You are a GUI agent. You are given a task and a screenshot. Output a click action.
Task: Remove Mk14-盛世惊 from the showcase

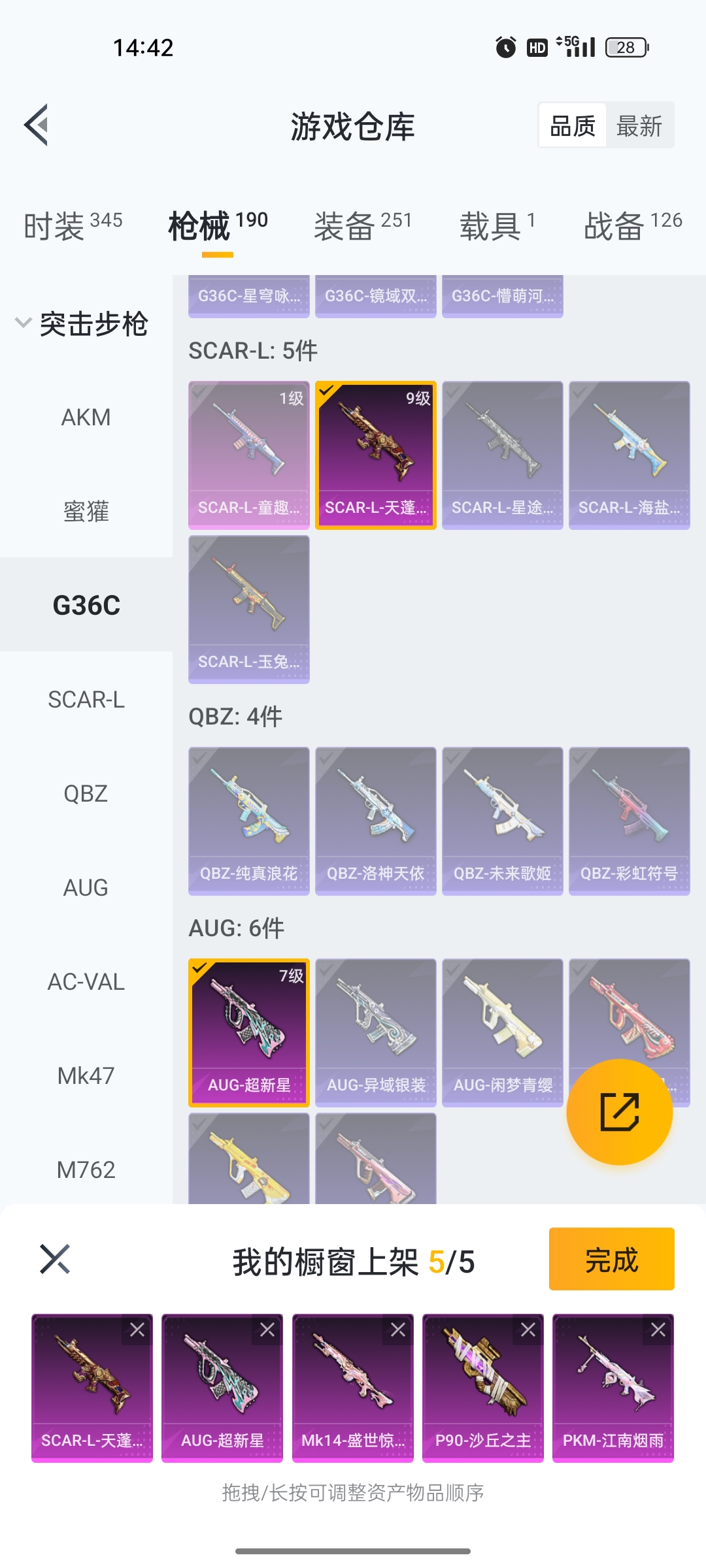[x=397, y=1330]
